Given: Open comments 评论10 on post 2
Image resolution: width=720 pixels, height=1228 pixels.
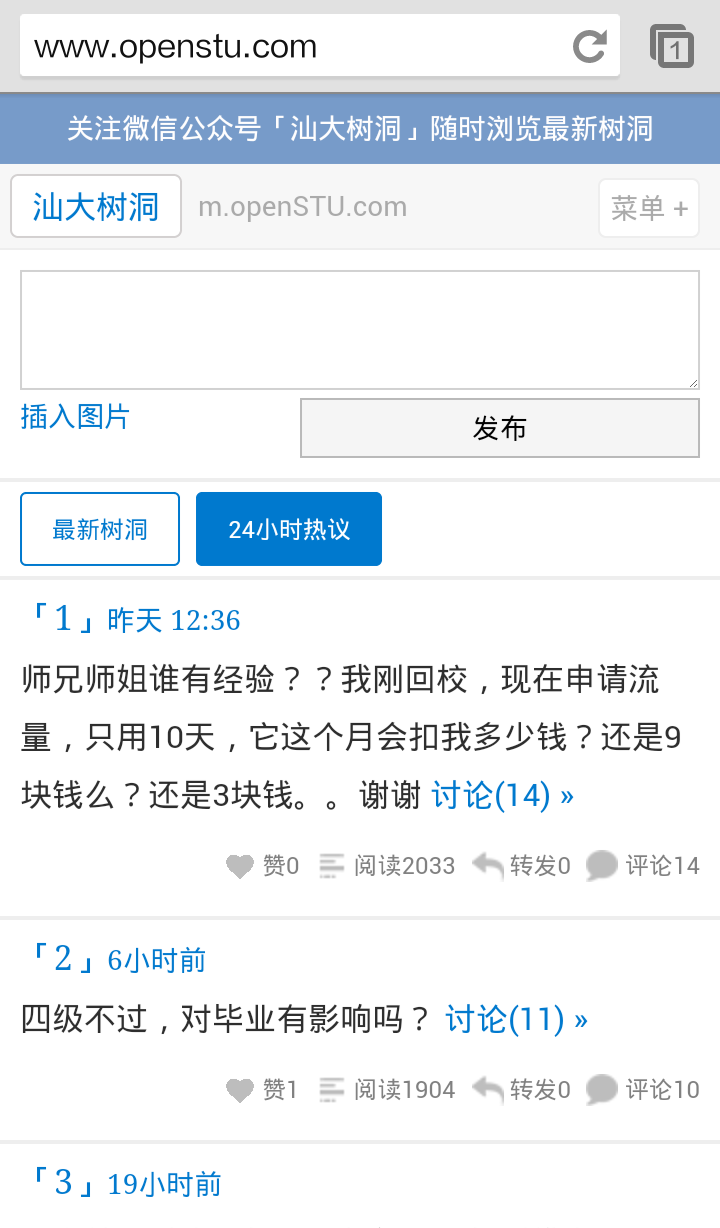Looking at the screenshot, I should tap(643, 1089).
